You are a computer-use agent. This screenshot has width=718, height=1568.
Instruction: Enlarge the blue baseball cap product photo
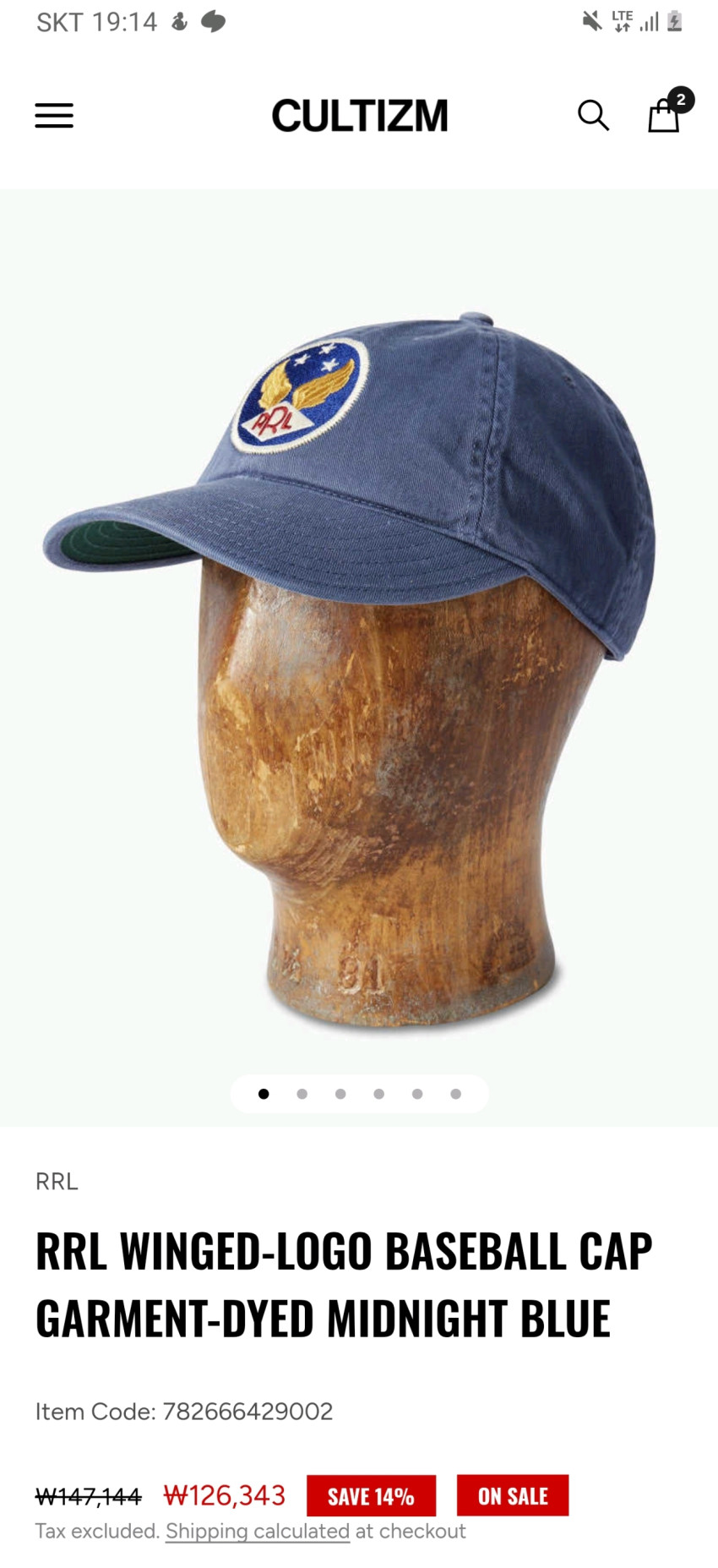pyautogui.click(x=359, y=659)
